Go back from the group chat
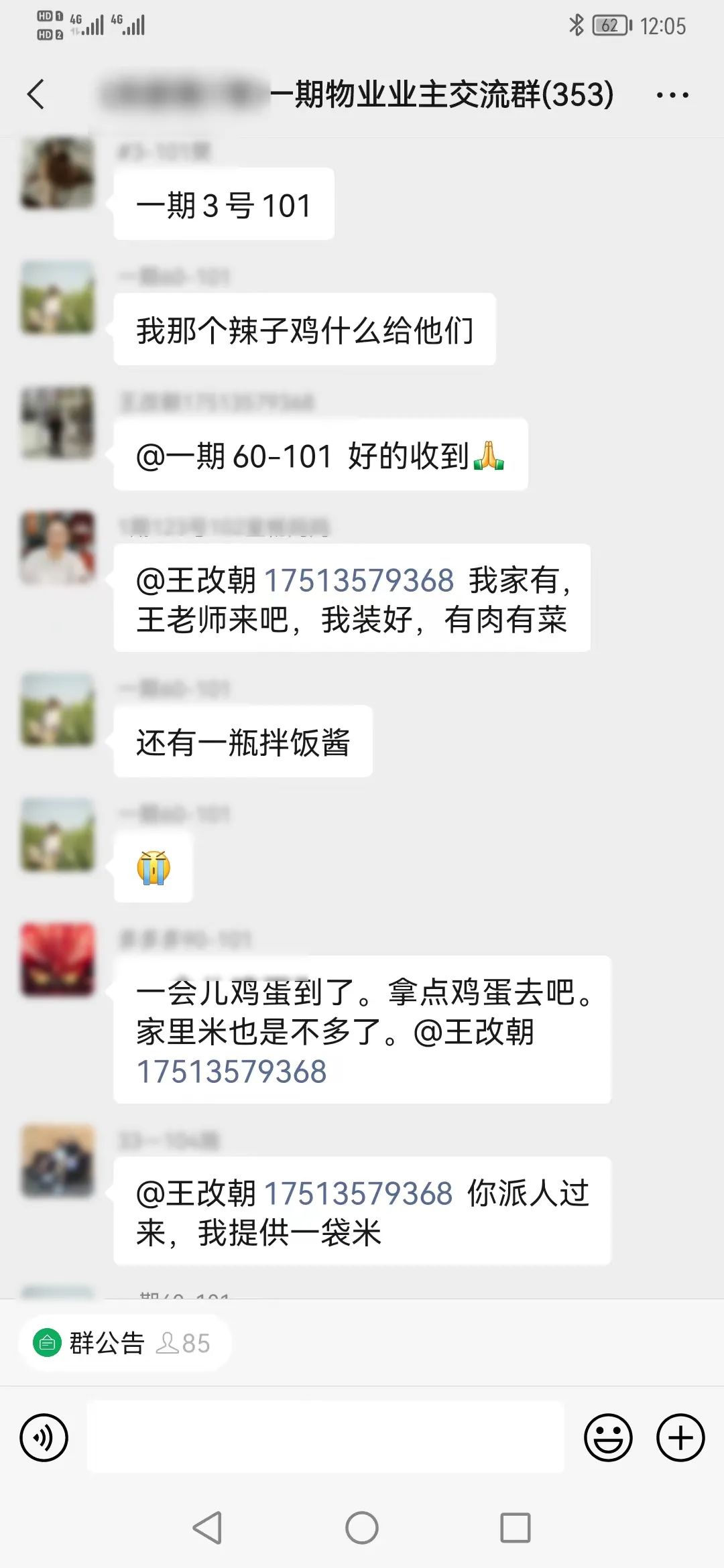The height and width of the screenshot is (1568, 724). point(36,94)
